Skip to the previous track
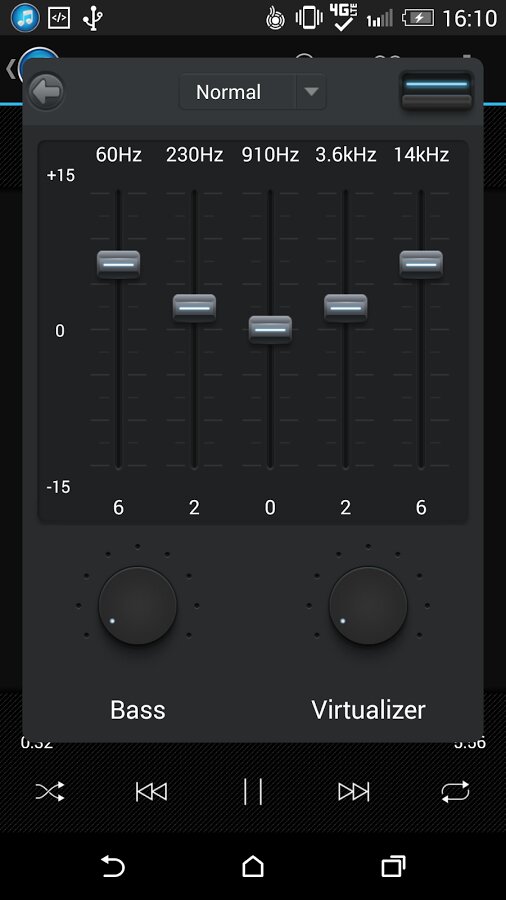506x900 pixels. pyautogui.click(x=151, y=792)
